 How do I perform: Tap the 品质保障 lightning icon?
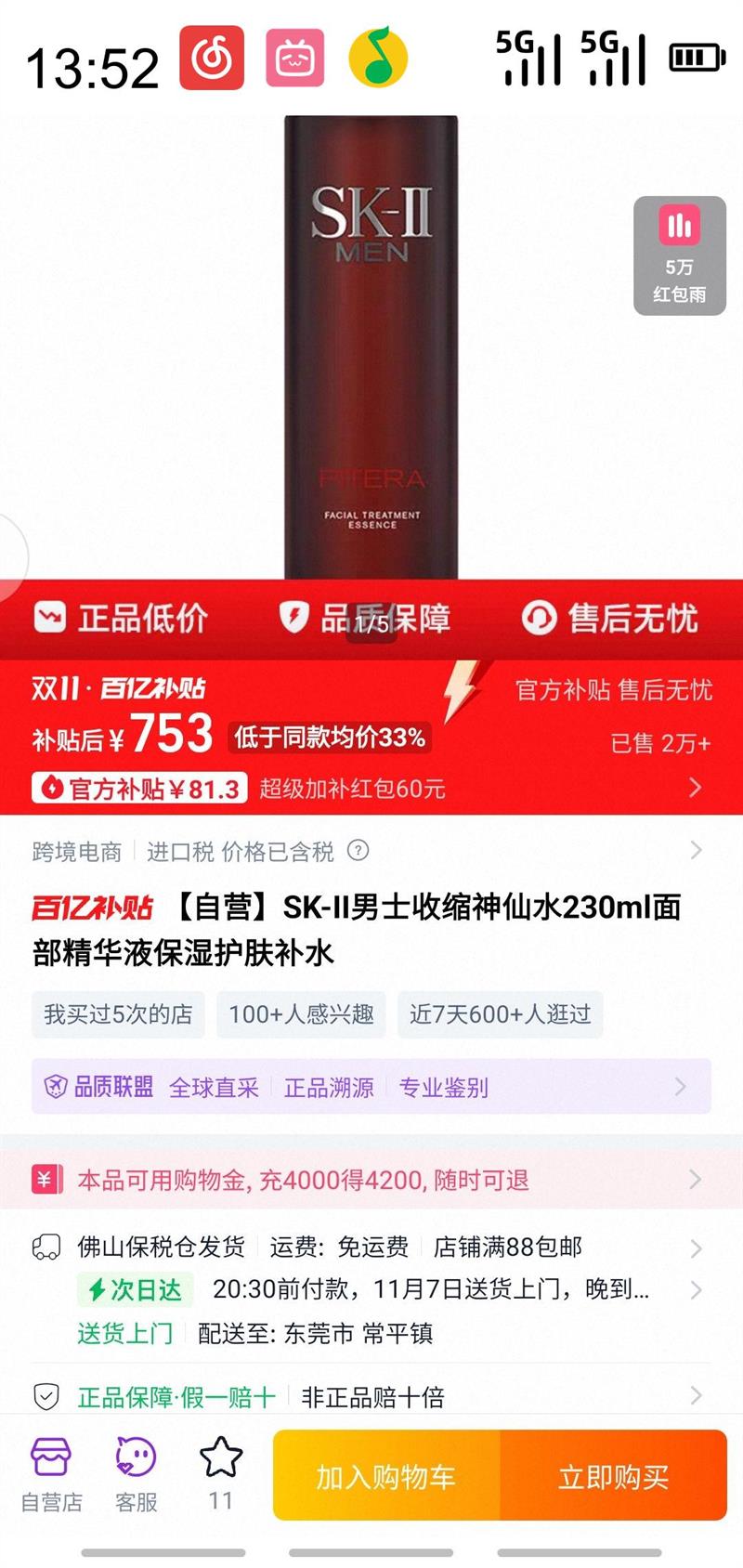click(293, 618)
